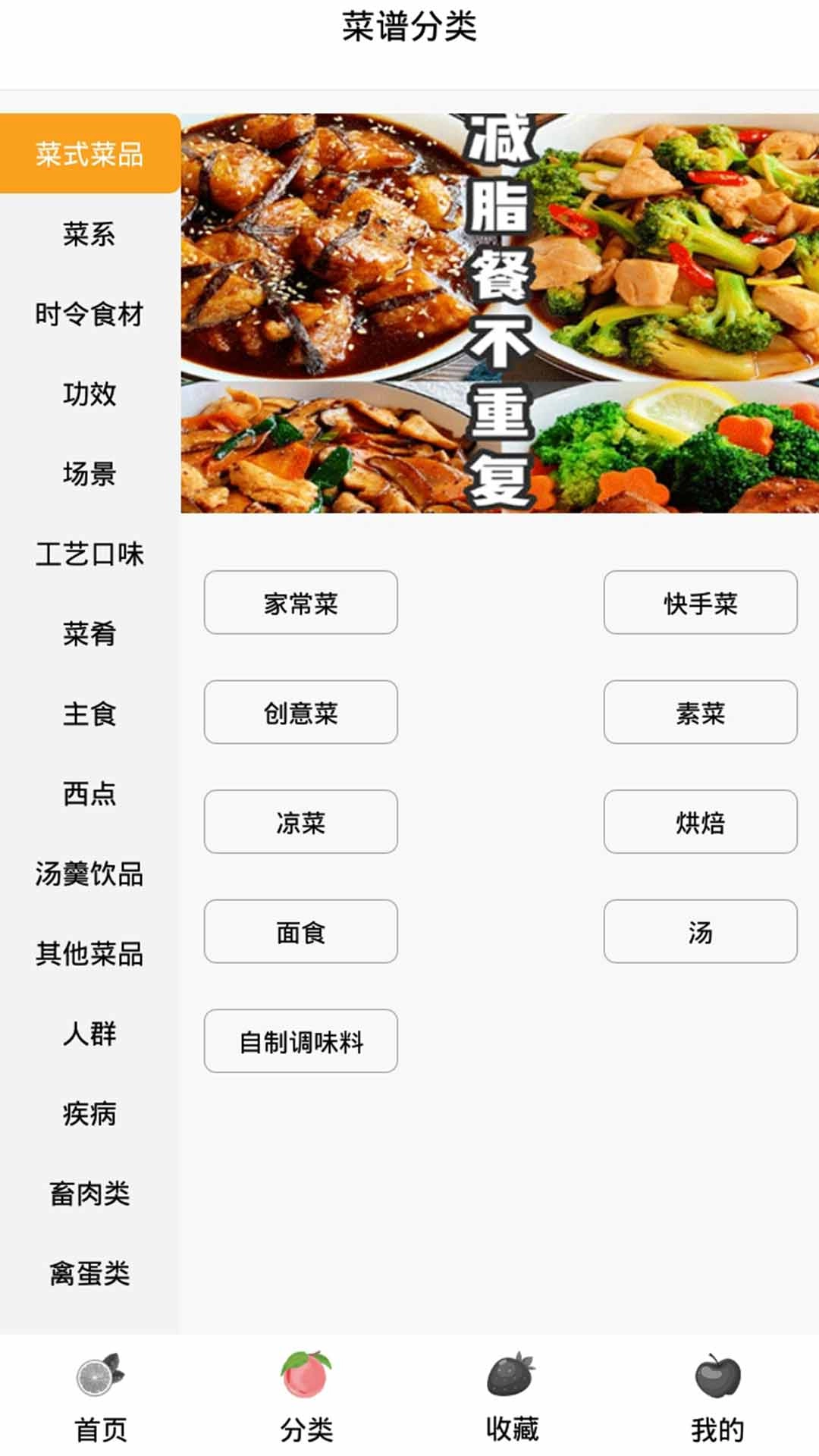Screen dimensions: 819x1456
Task: Tap the 主食 sidebar category
Action: point(89,714)
